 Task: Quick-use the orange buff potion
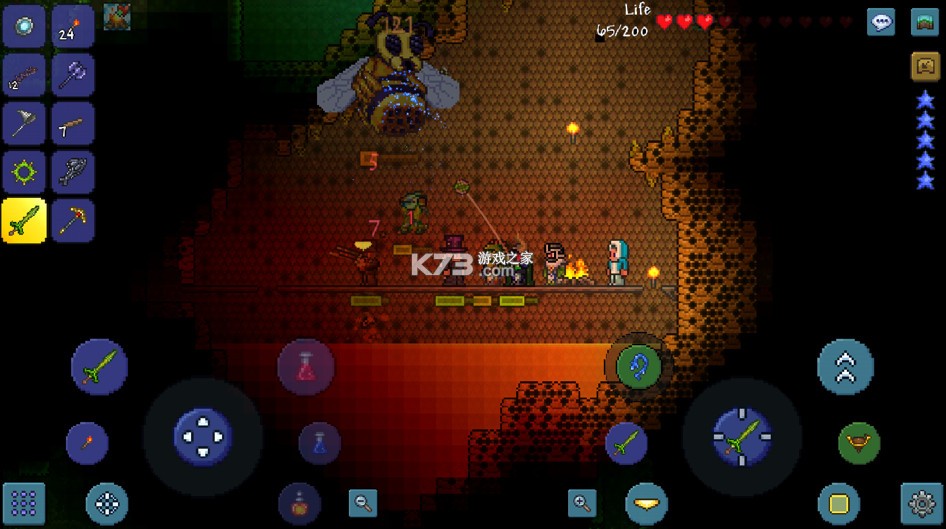pos(299,503)
